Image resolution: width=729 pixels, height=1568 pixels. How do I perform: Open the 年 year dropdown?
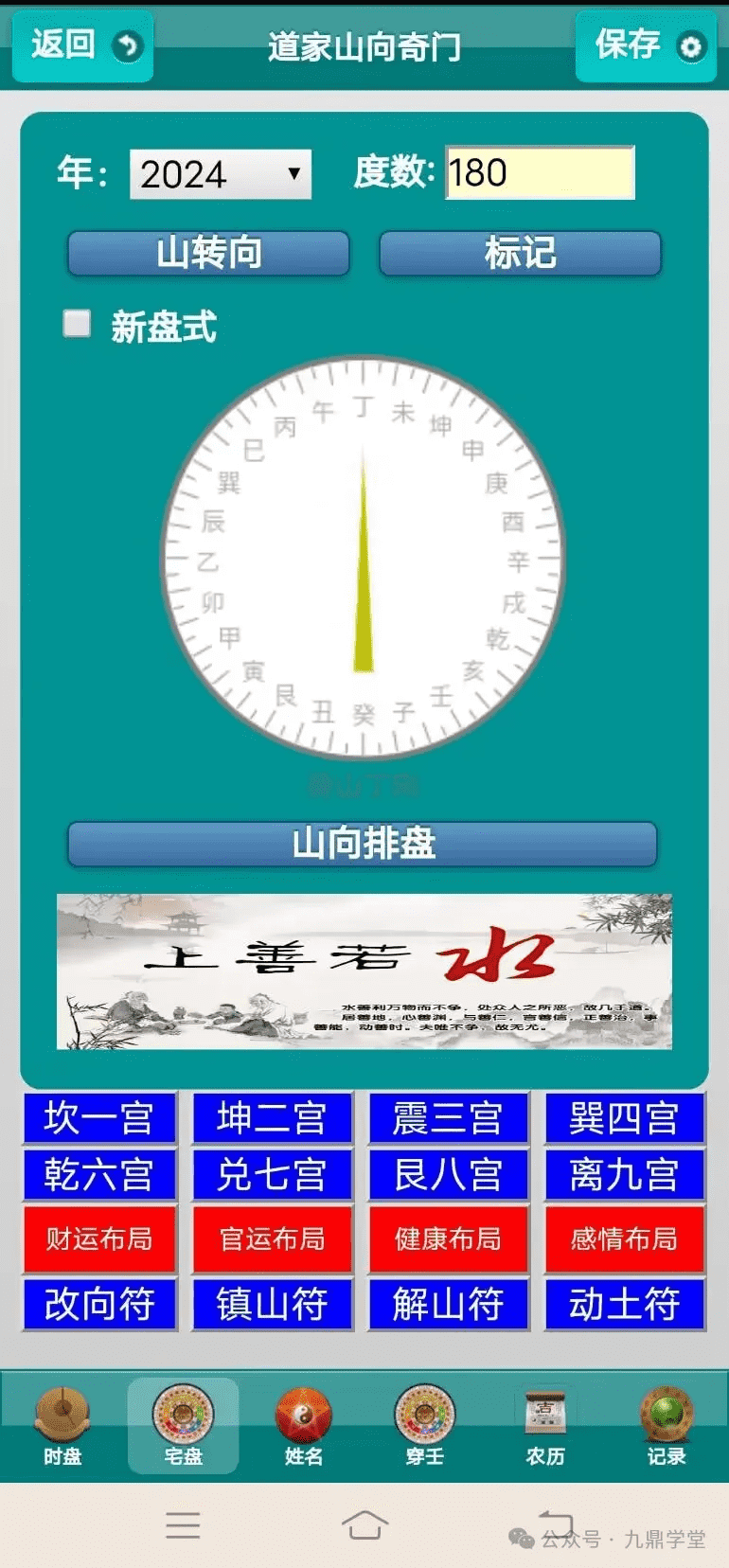(221, 174)
